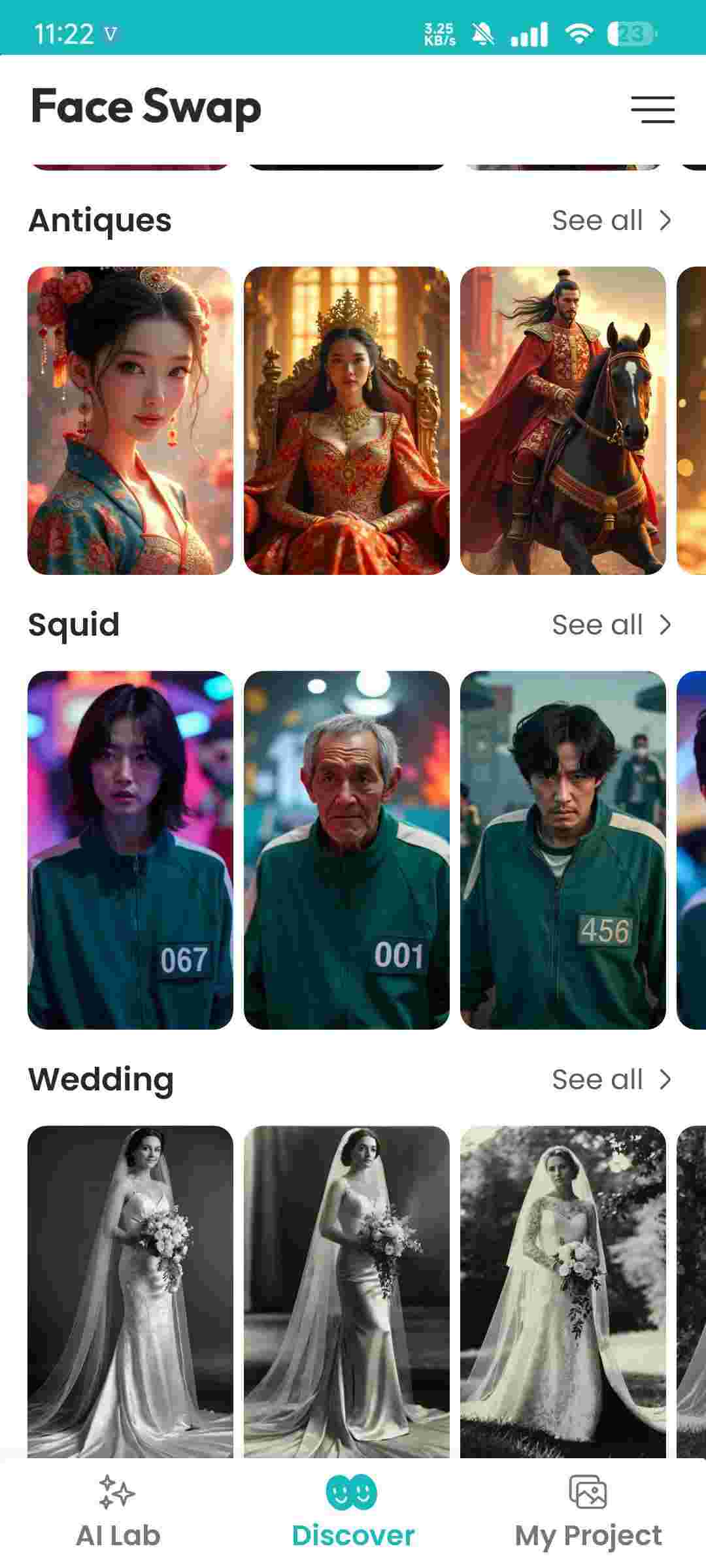This screenshot has height=1568, width=706.
Task: See all Antiques templates
Action: 611,221
